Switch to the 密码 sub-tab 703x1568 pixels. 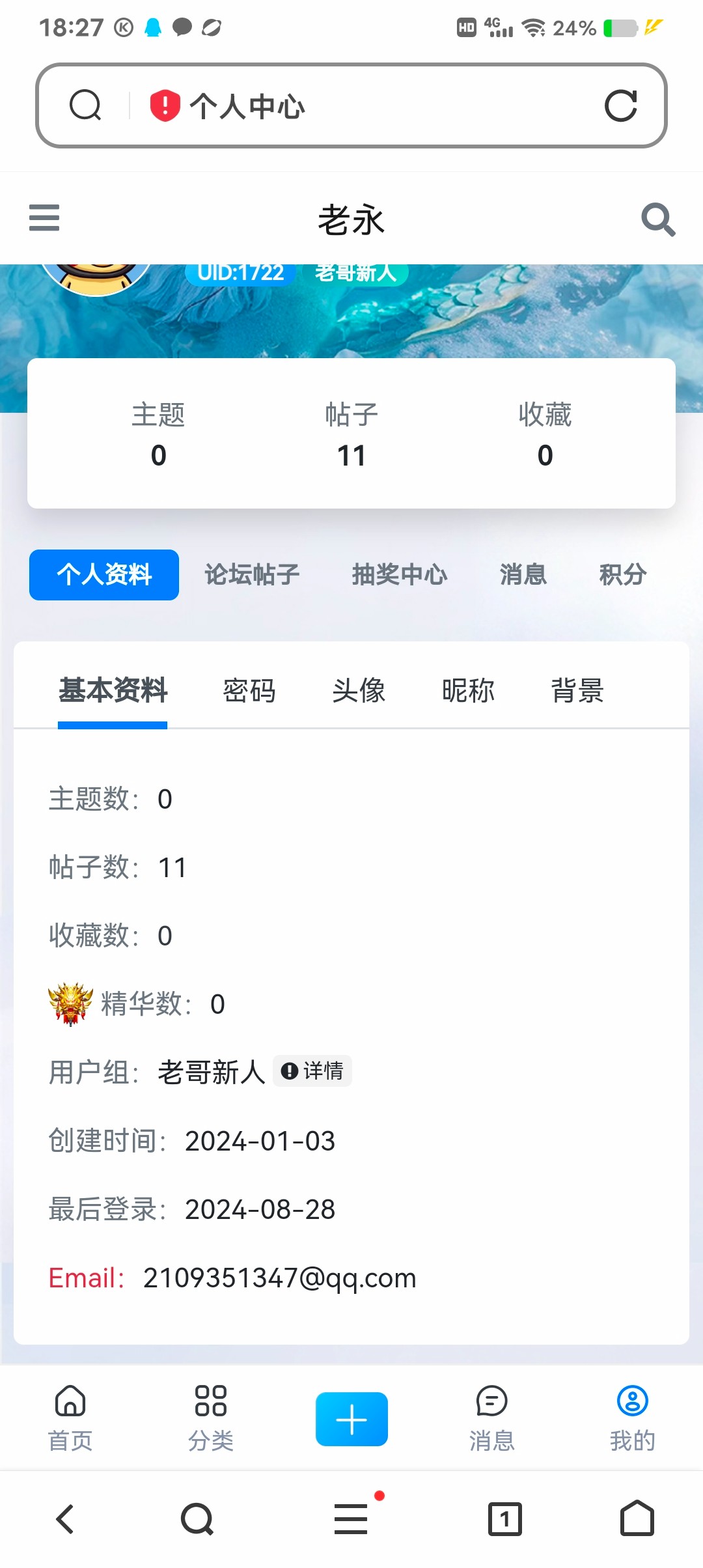click(249, 691)
